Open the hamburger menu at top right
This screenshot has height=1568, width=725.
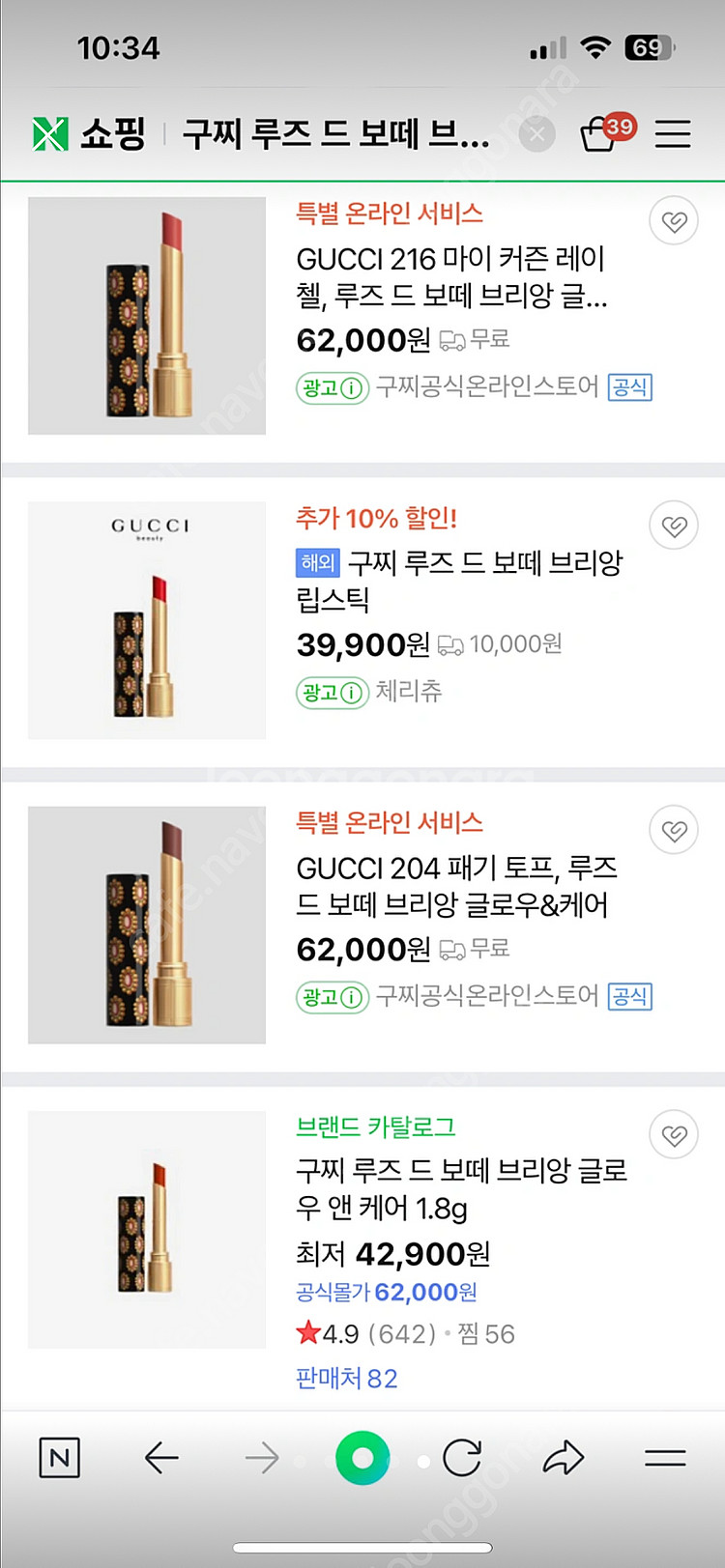[x=673, y=134]
